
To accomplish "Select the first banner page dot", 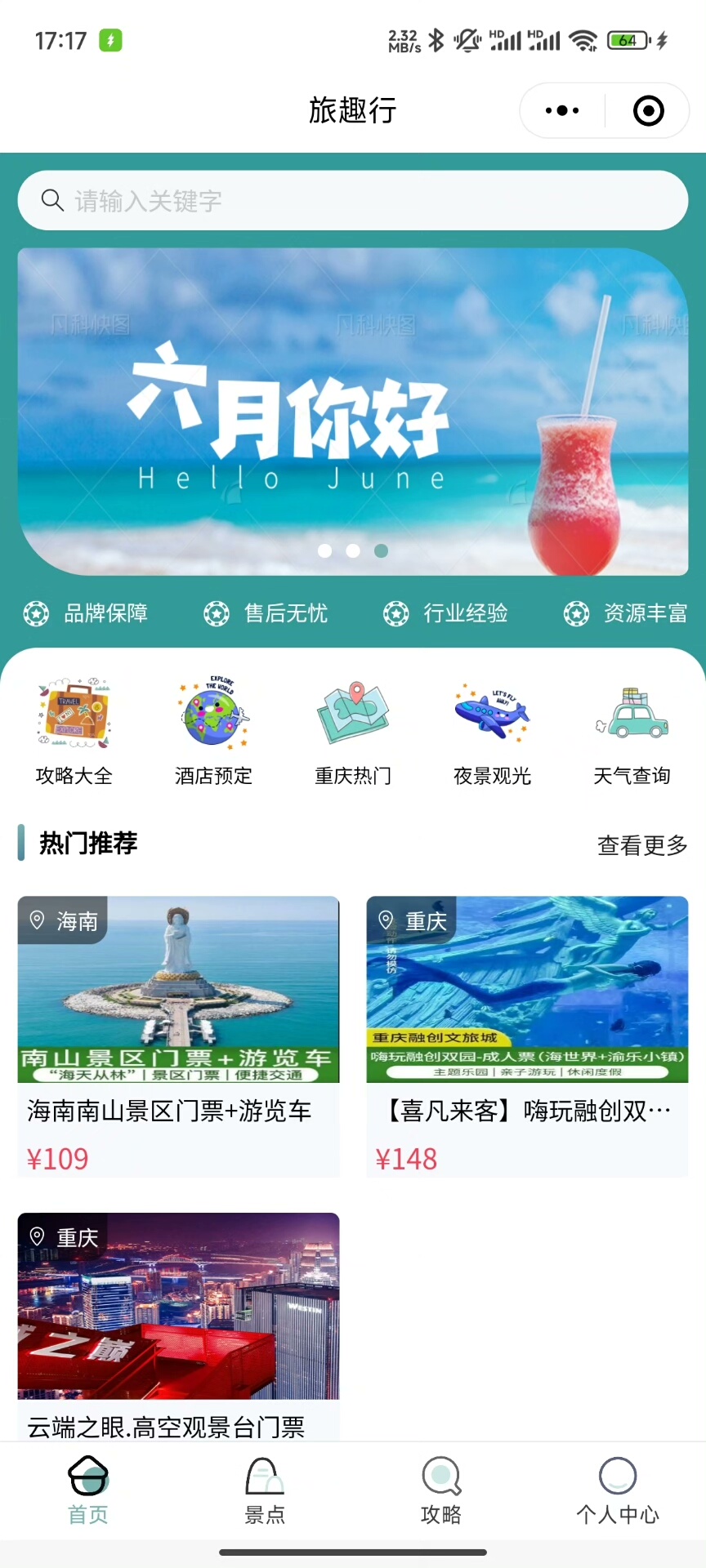I will [x=324, y=550].
